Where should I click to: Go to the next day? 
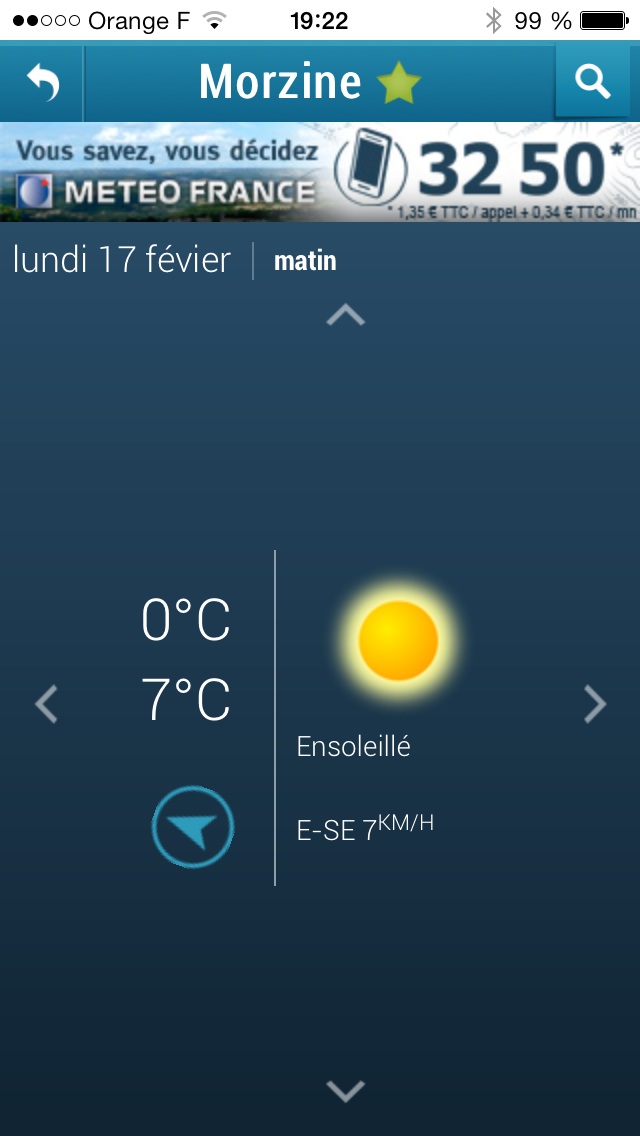595,704
